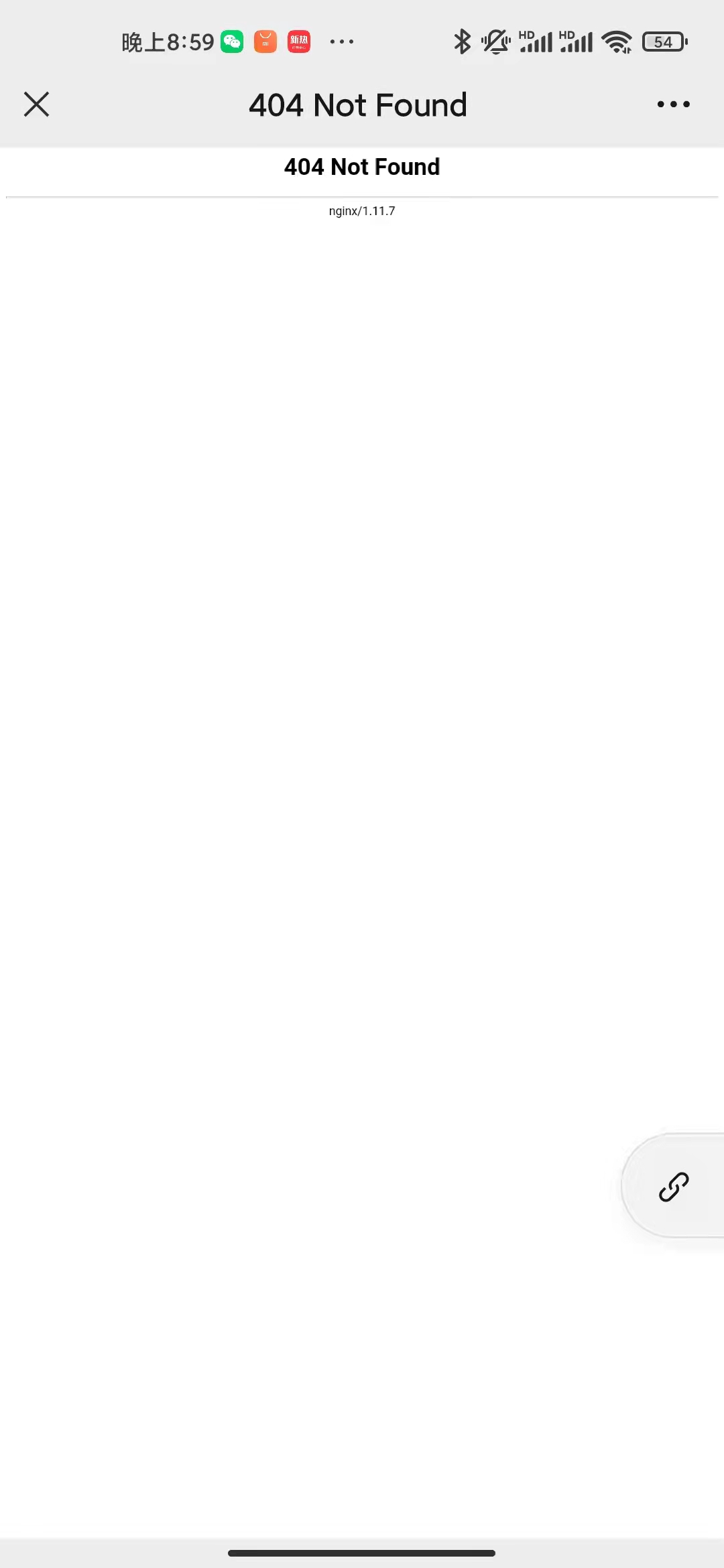Open the three-dot overflow menu
This screenshot has height=1568, width=724.
tap(673, 105)
